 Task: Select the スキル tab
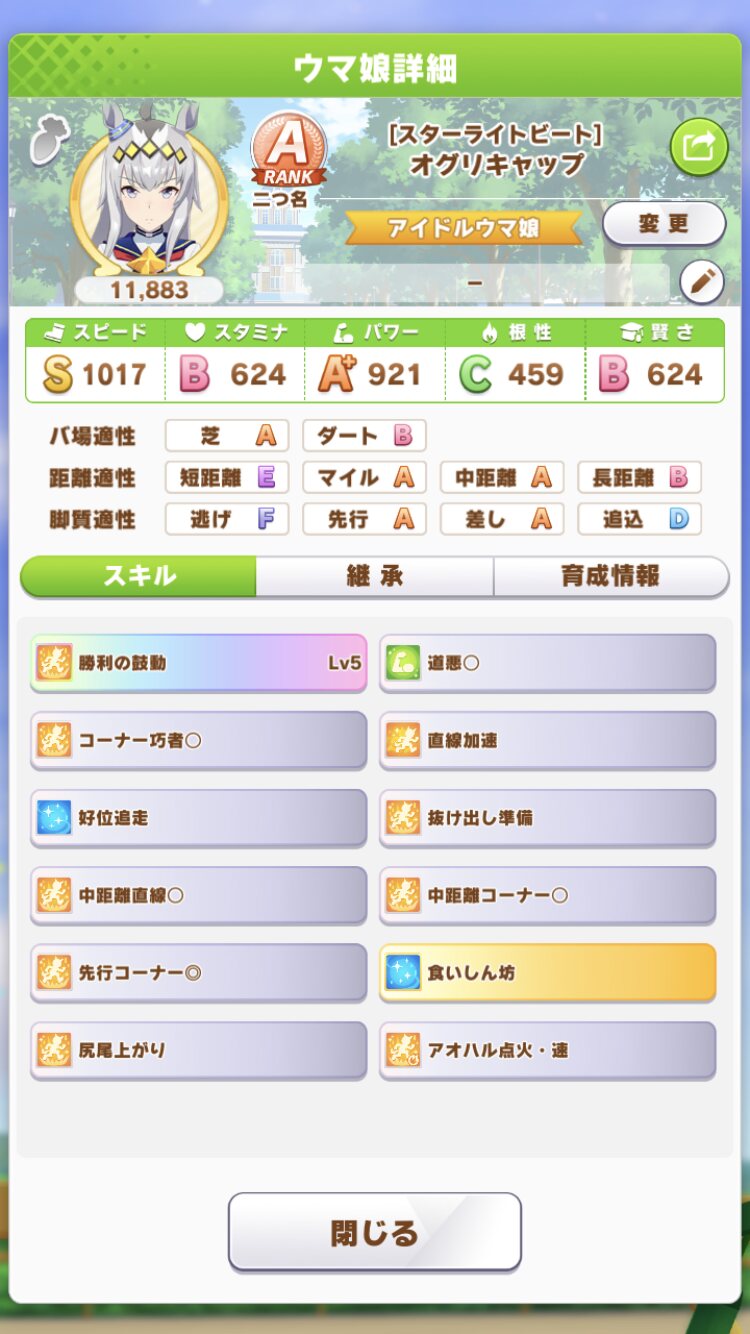[x=139, y=576]
